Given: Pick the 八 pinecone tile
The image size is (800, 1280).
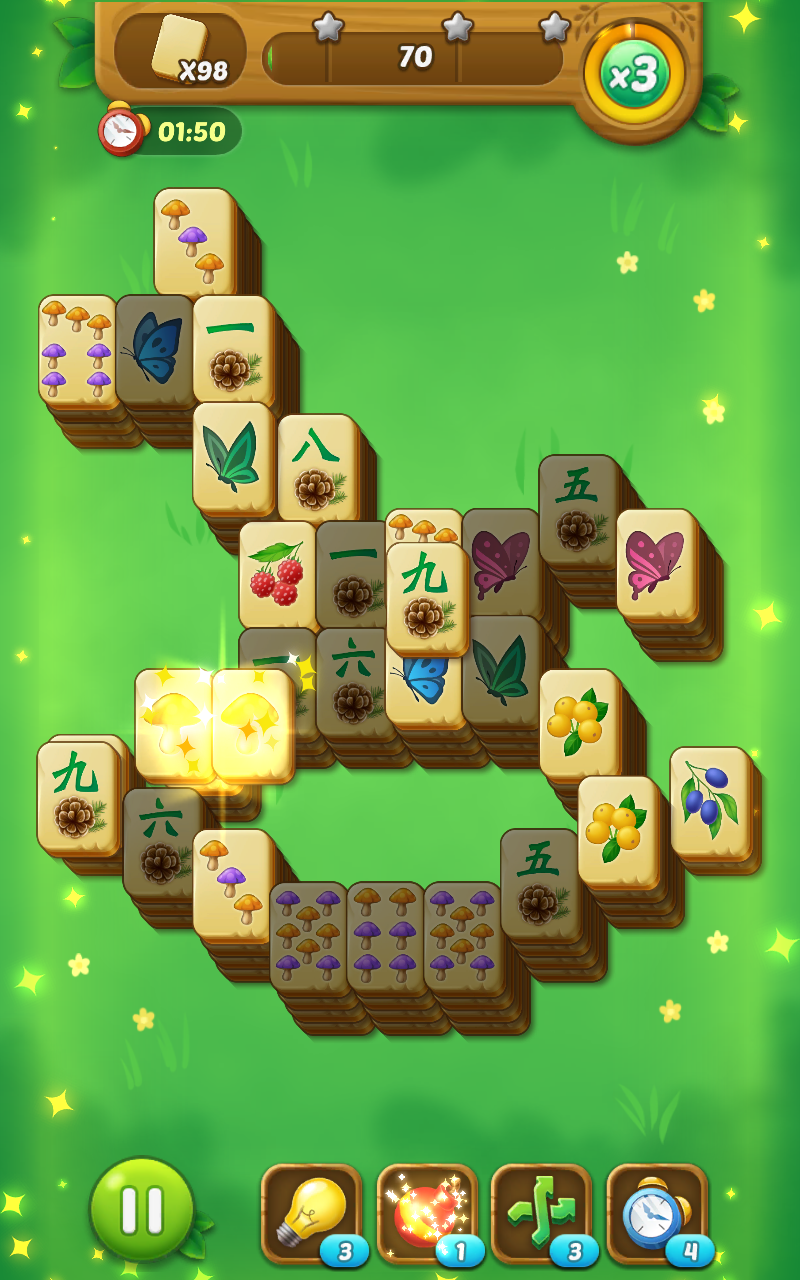Looking at the screenshot, I should click(x=316, y=466).
